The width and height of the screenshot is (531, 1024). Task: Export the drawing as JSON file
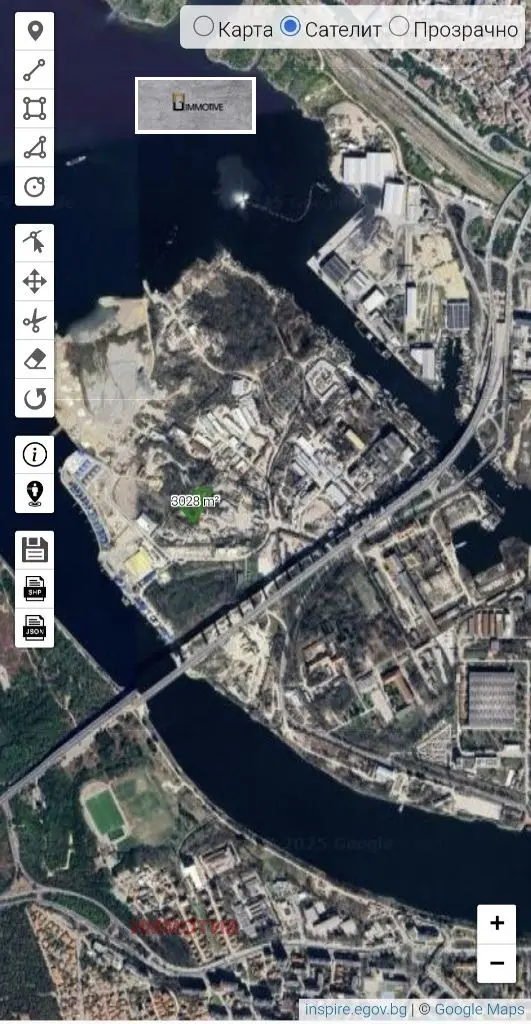click(x=35, y=628)
